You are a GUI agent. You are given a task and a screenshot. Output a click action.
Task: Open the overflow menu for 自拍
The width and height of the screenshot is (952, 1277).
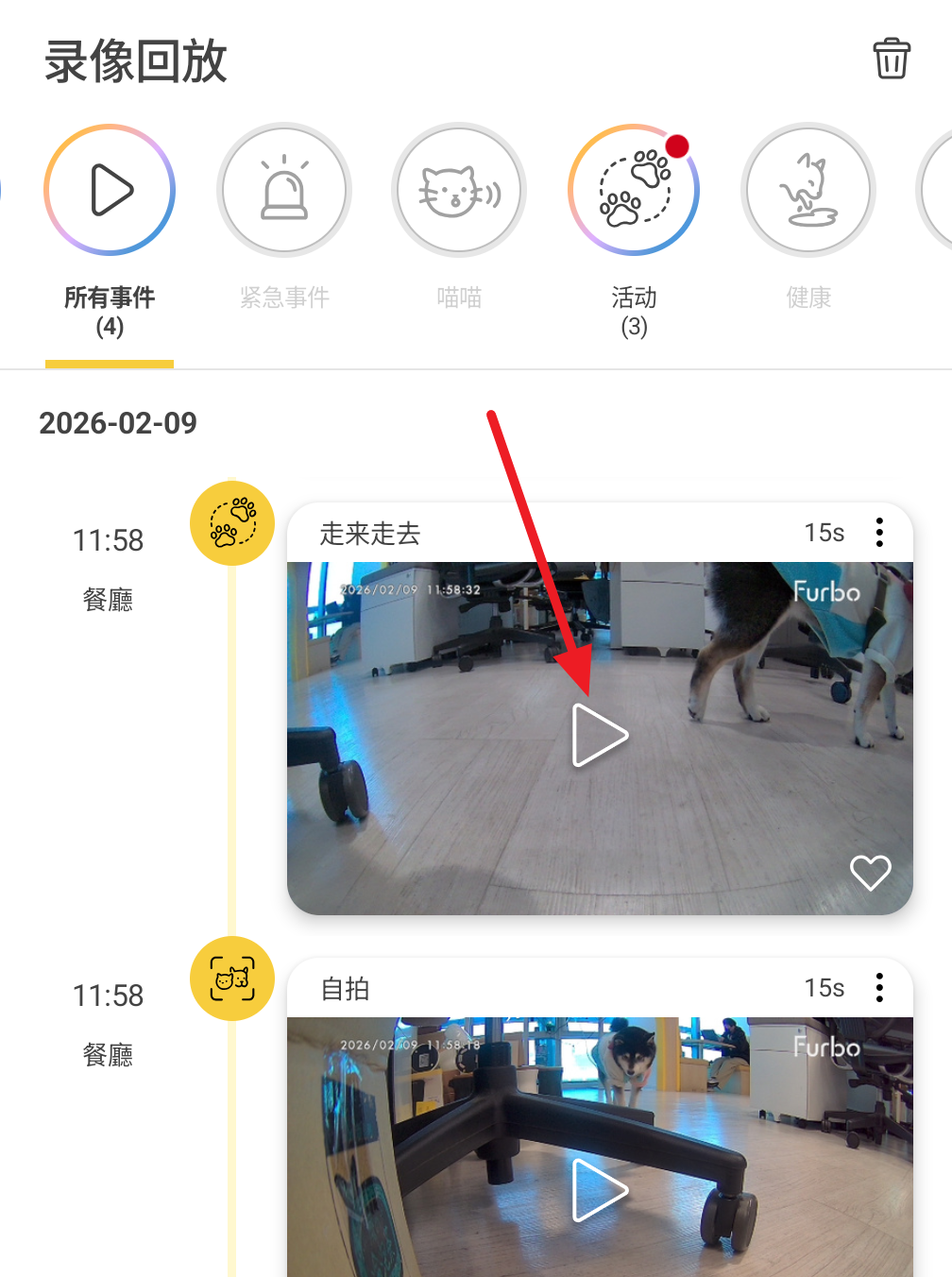tap(879, 988)
